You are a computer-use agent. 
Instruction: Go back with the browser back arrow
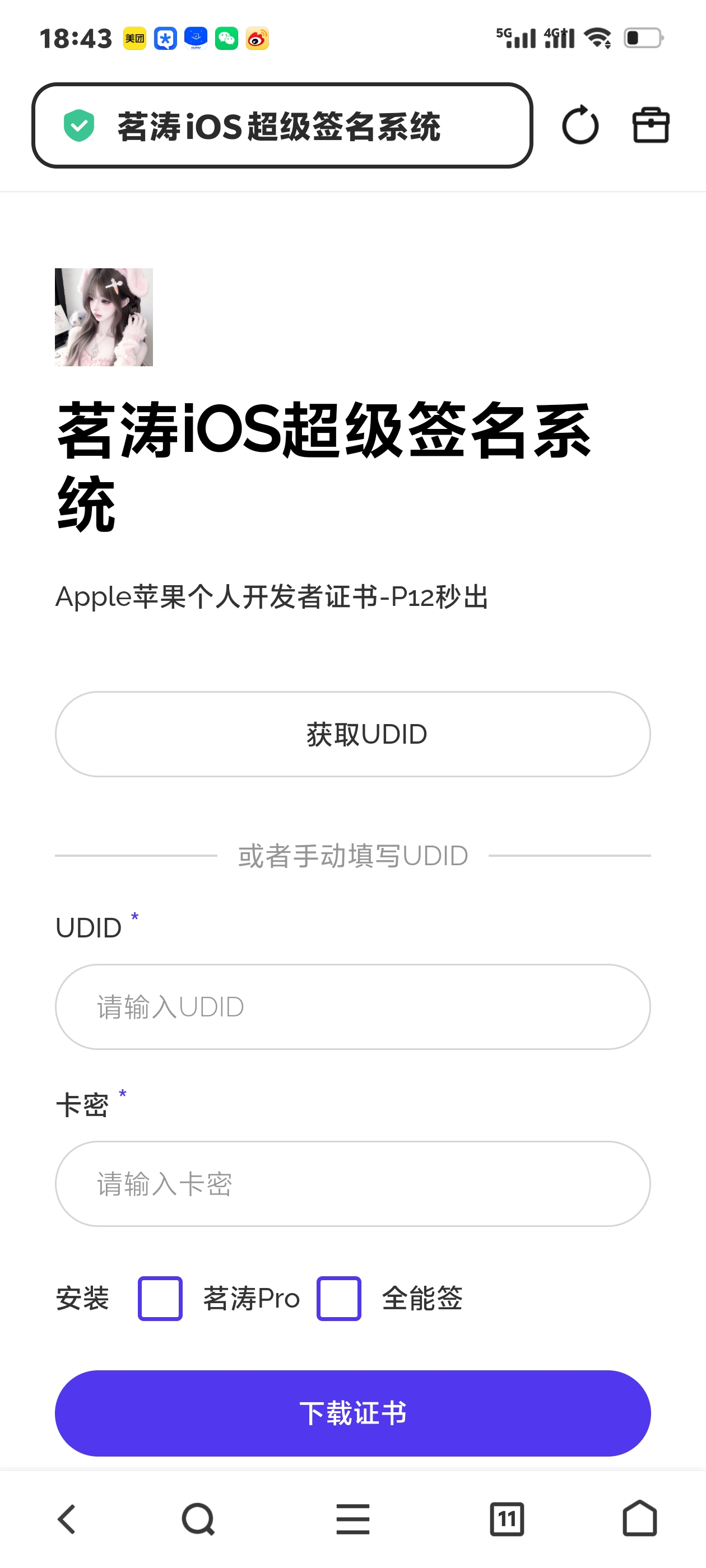pyautogui.click(x=67, y=1519)
